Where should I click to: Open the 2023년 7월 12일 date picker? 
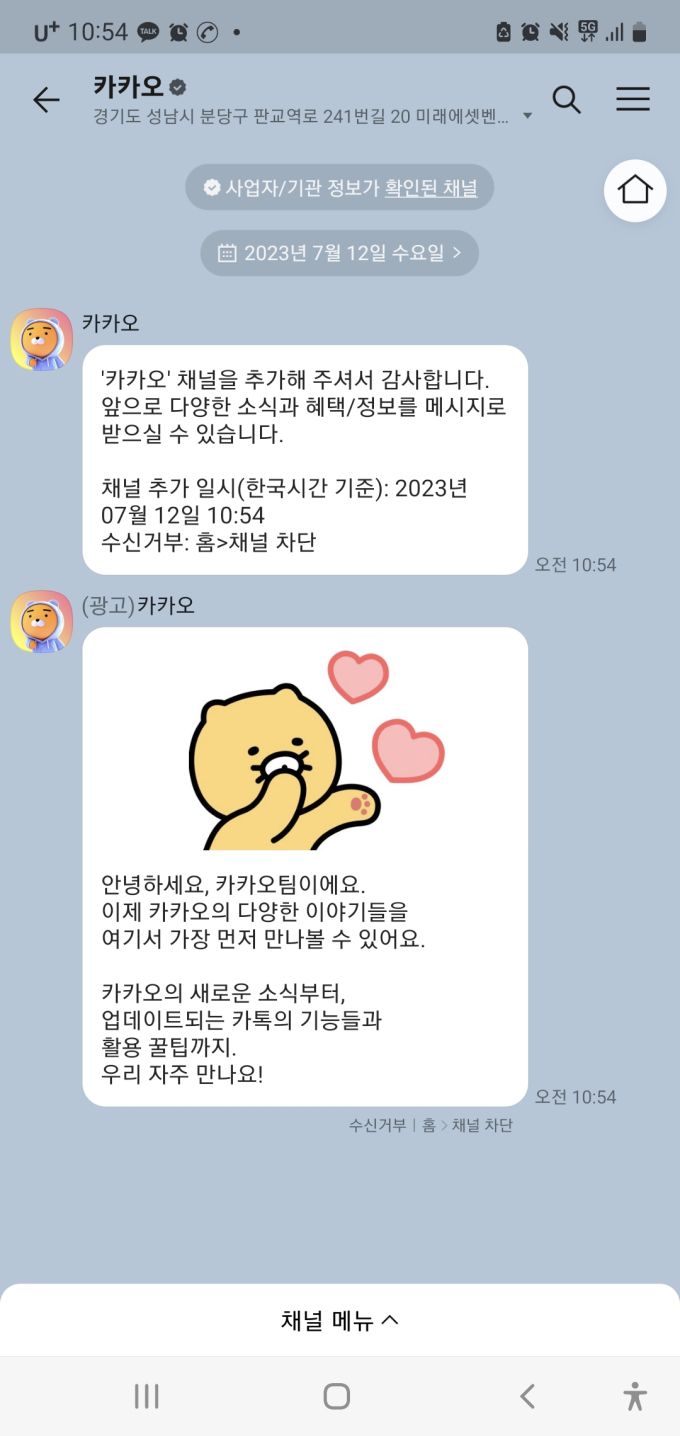(x=340, y=253)
